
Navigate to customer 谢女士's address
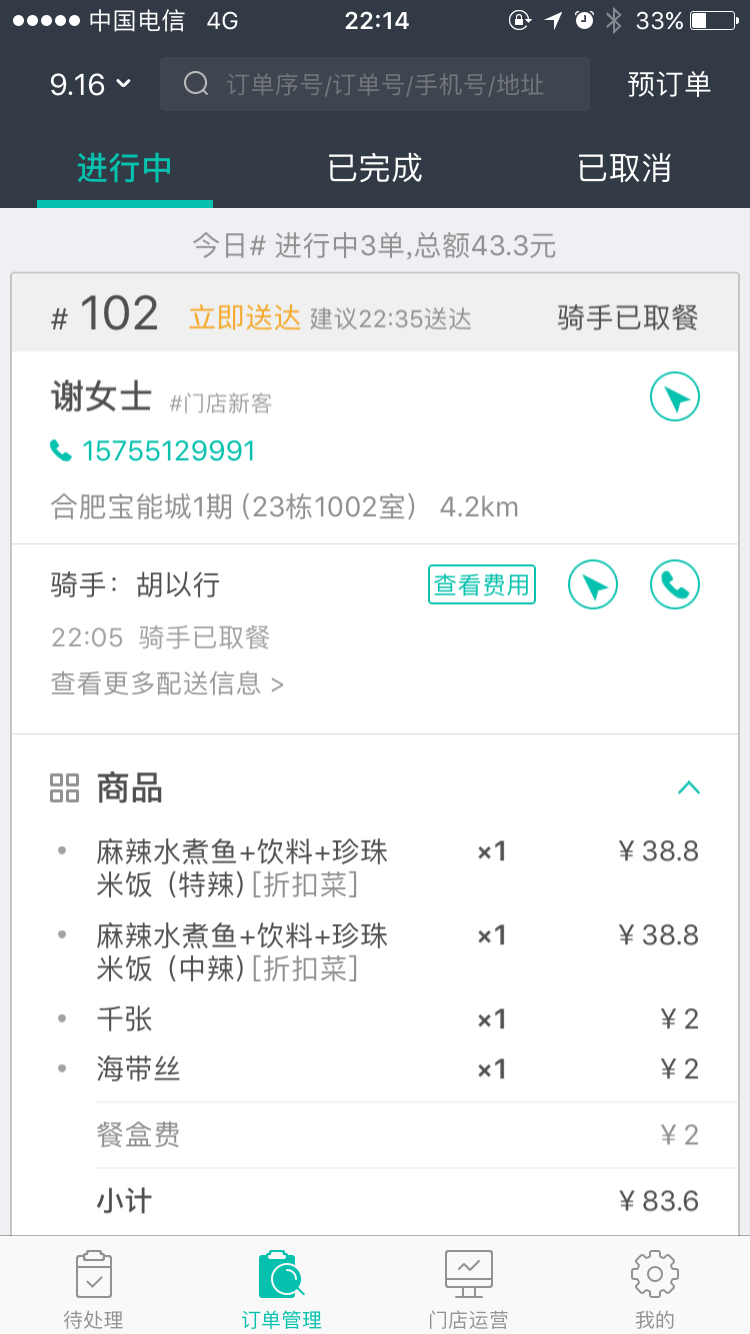pos(675,399)
